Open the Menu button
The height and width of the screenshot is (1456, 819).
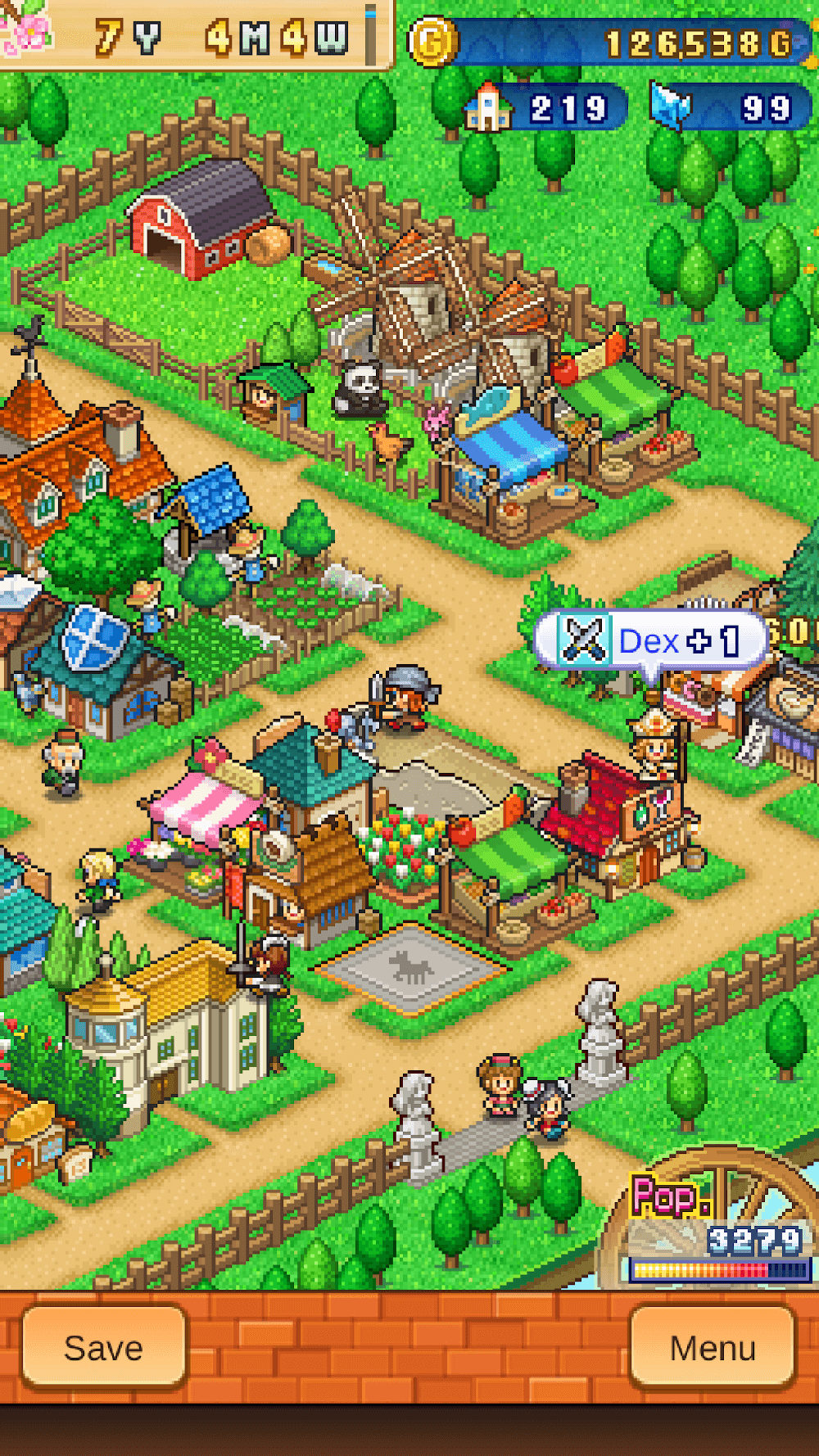713,1347
